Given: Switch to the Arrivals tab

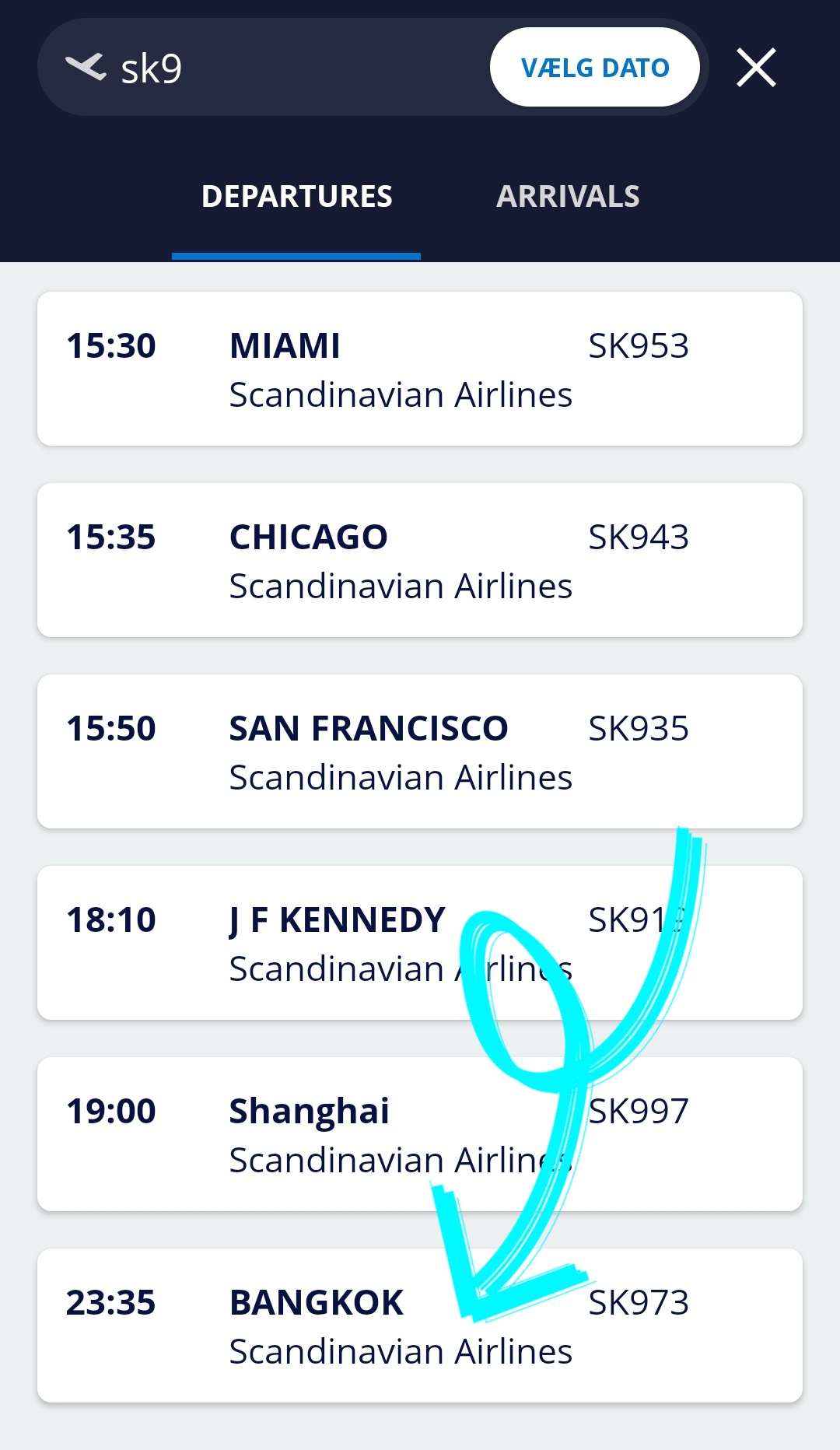Looking at the screenshot, I should (568, 197).
